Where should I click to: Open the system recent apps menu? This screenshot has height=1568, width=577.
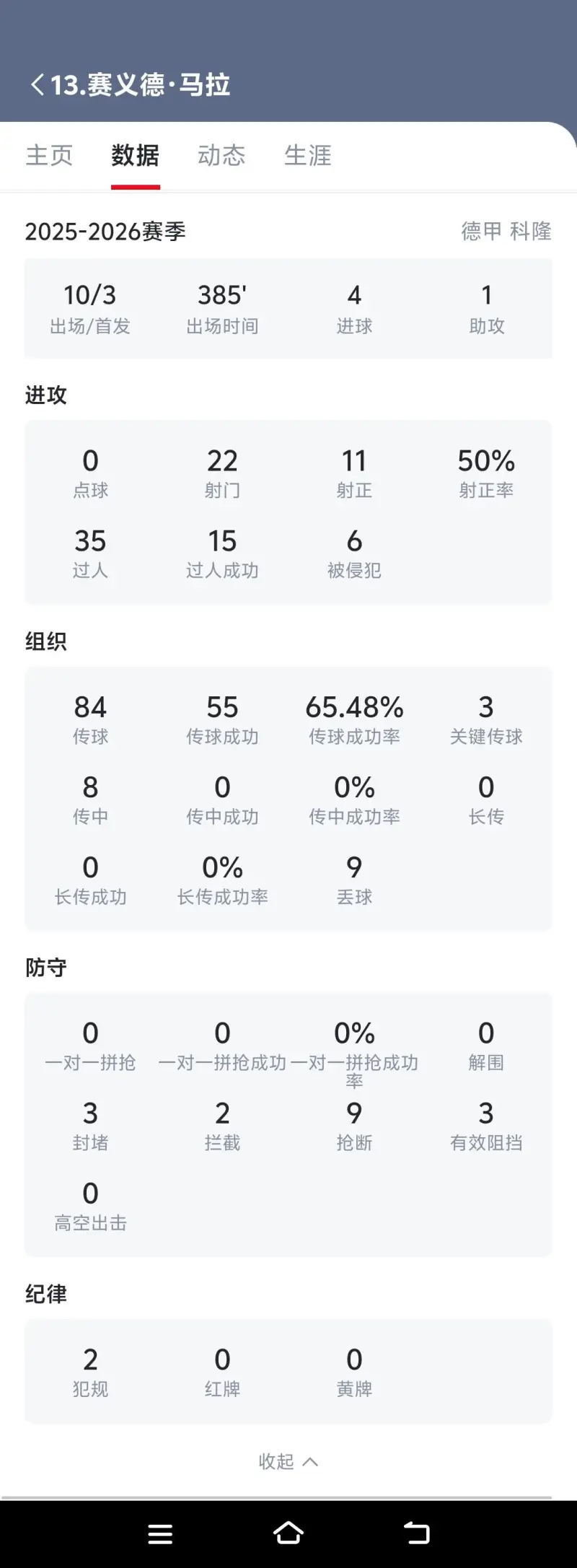160,1534
